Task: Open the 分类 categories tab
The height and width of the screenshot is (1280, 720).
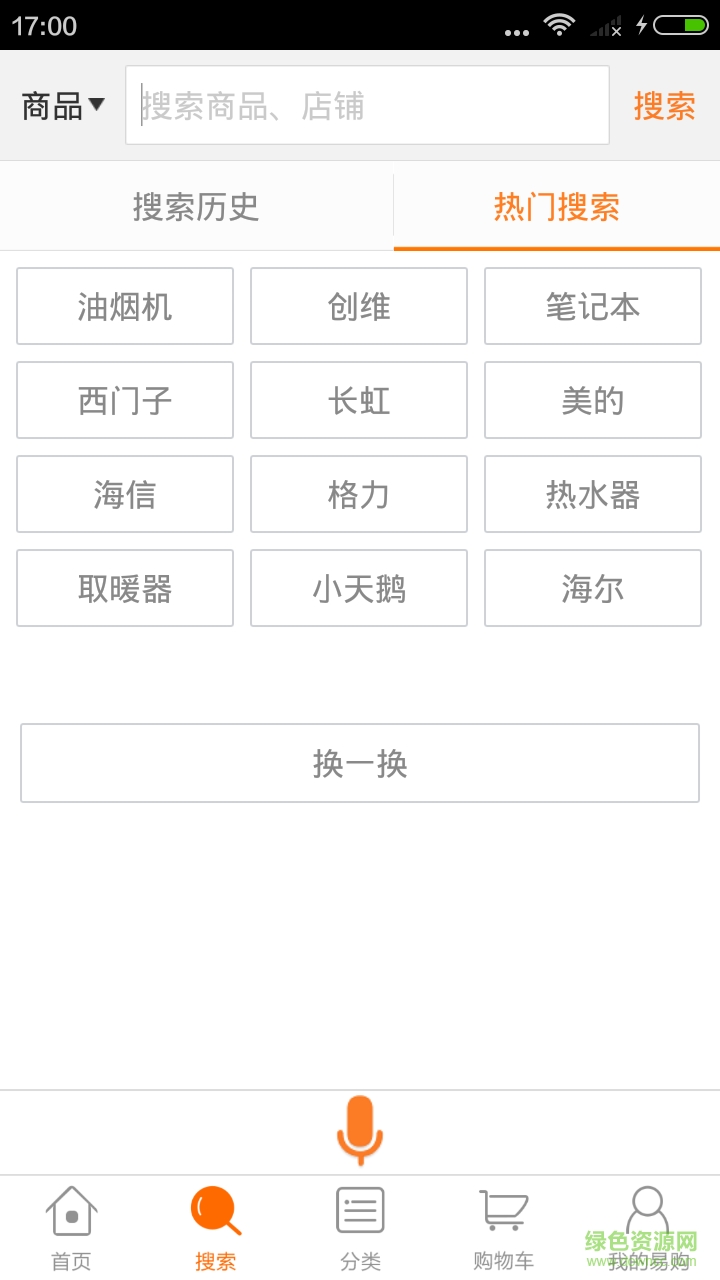Action: 360,1228
